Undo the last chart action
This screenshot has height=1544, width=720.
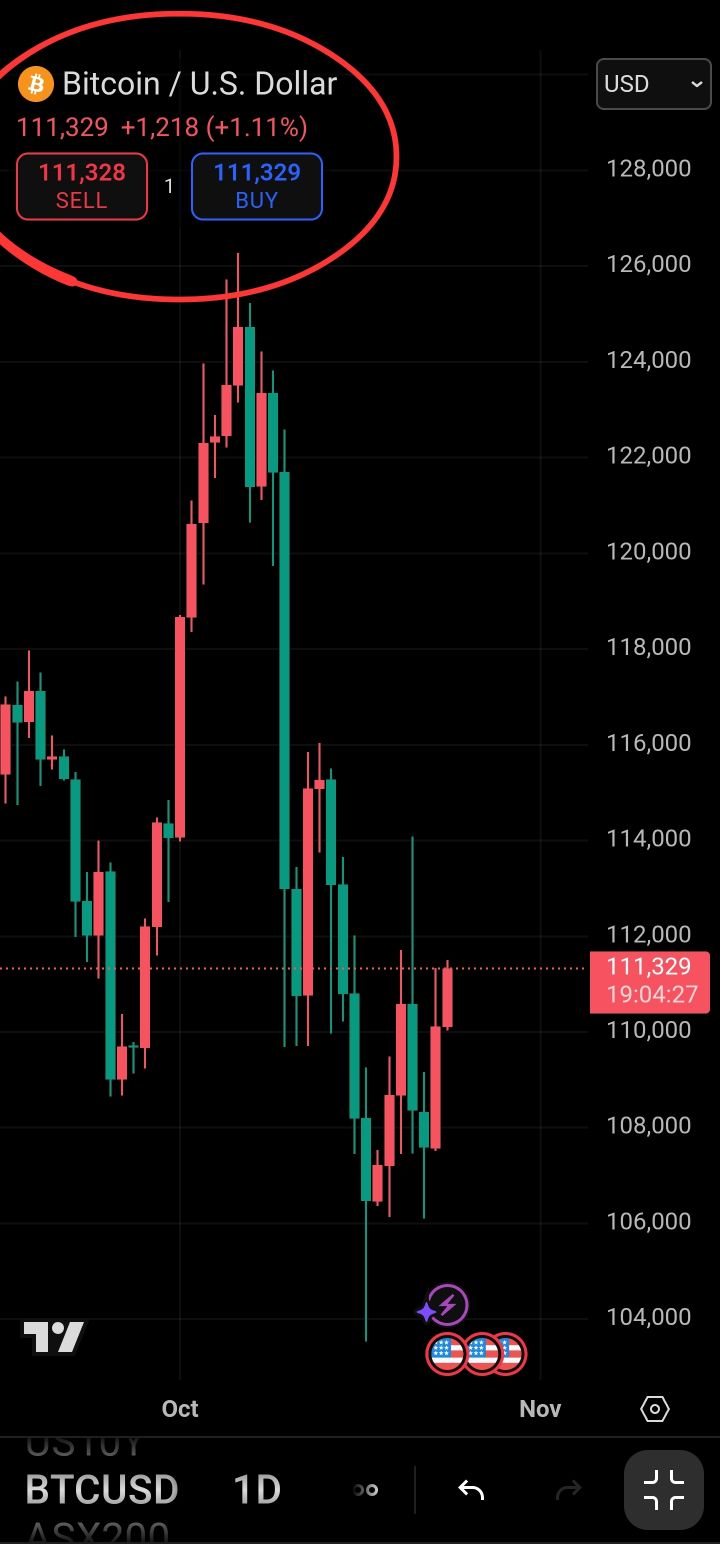point(471,1490)
